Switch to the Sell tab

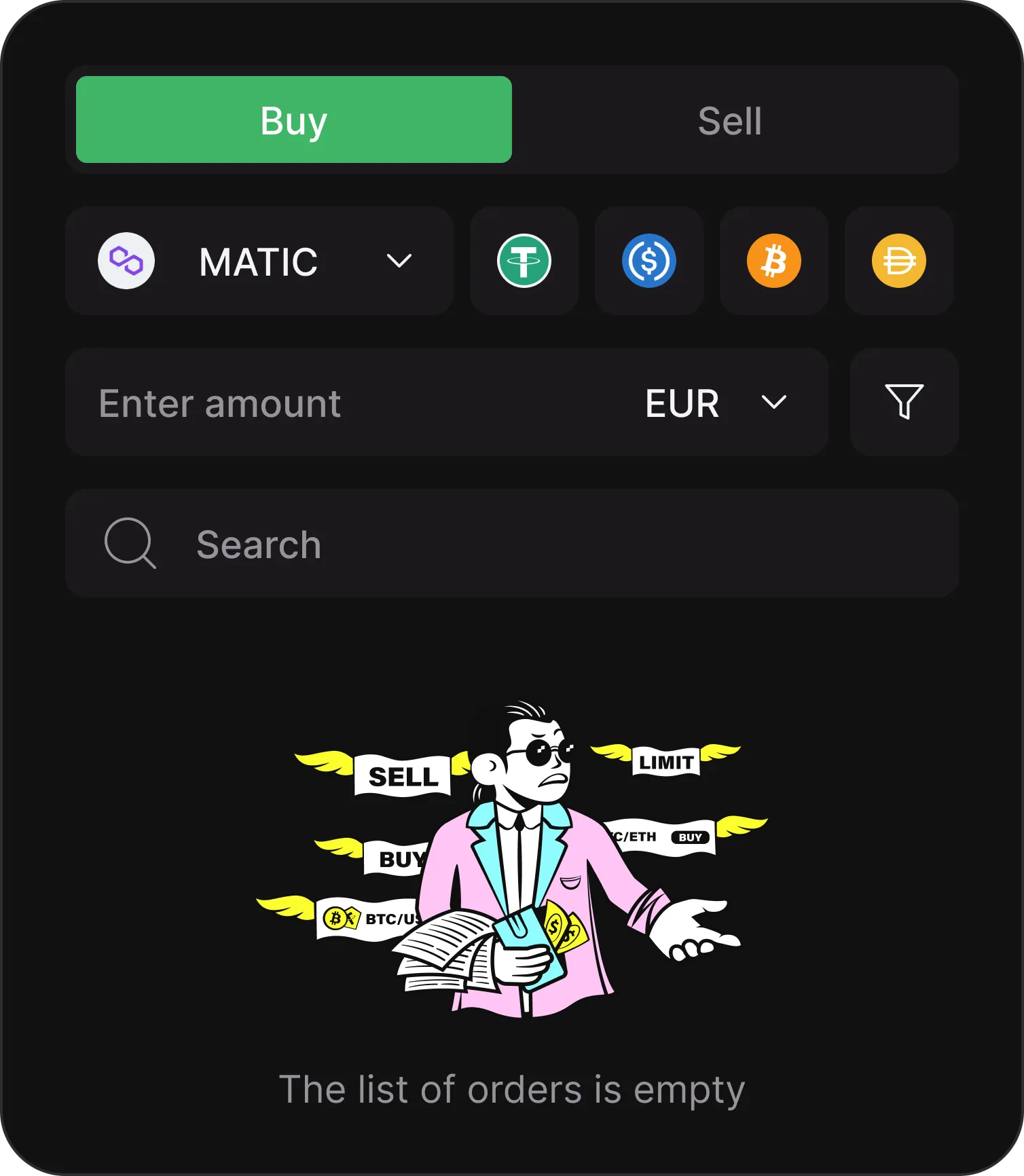(x=729, y=121)
